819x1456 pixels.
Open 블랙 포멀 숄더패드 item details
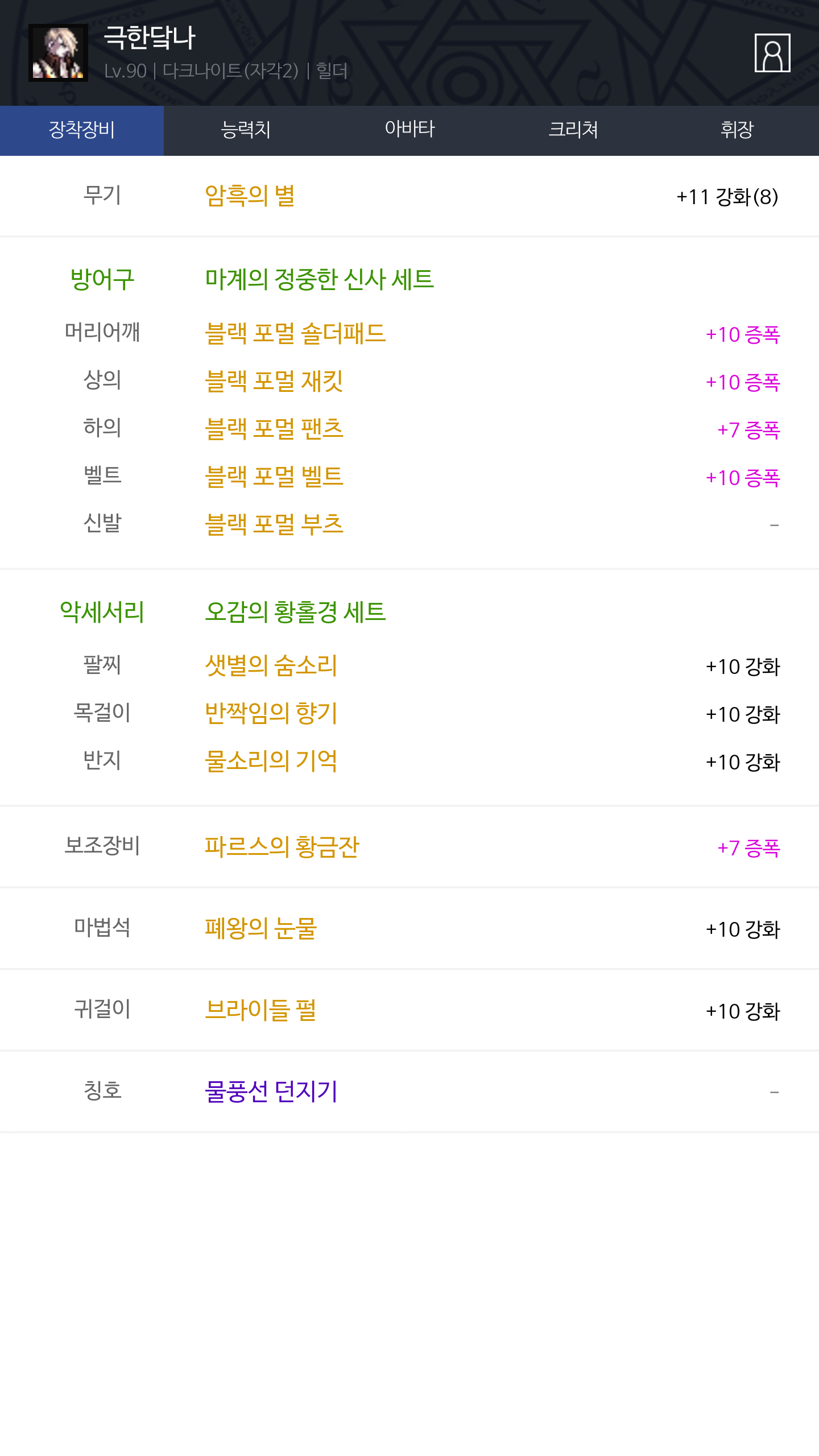295,334
